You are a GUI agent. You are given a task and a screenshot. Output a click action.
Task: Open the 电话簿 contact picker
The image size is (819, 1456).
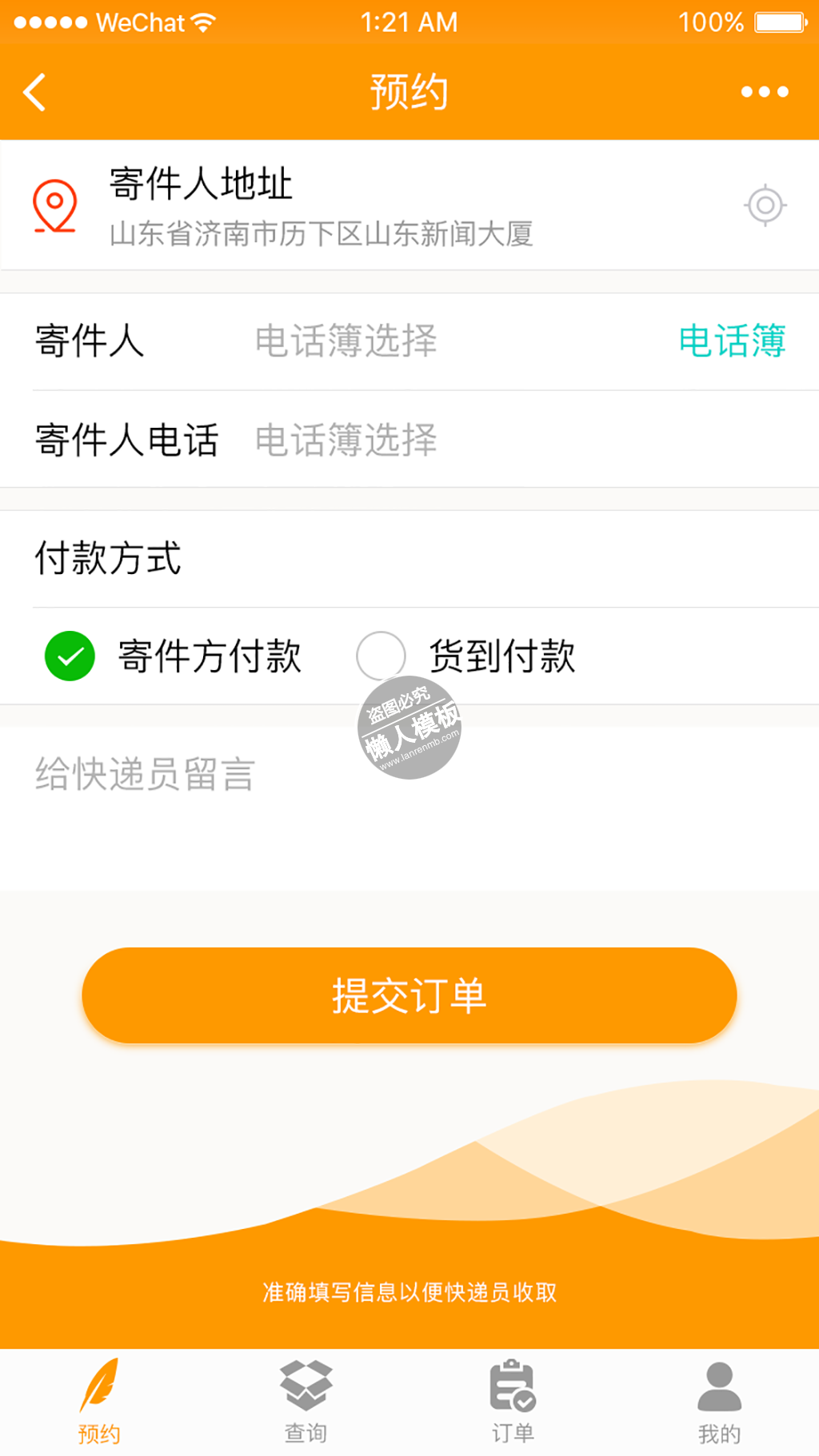click(732, 341)
